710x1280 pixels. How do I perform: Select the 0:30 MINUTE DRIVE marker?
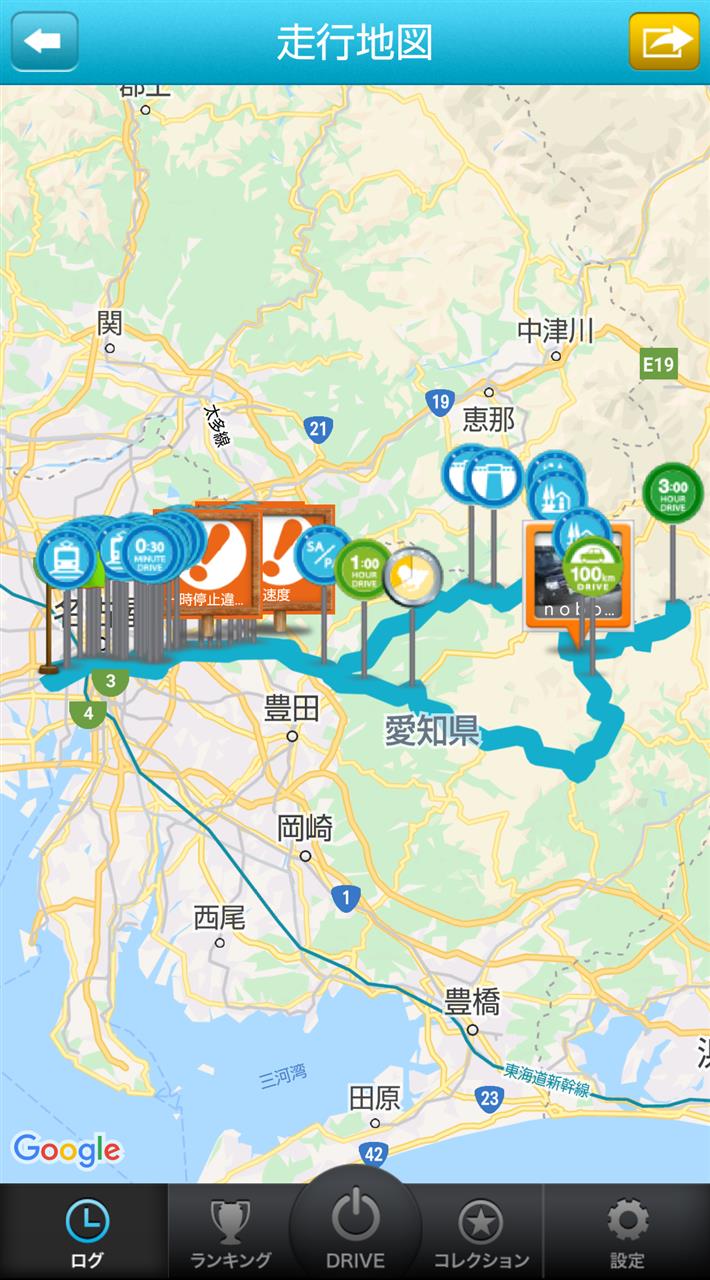tap(150, 552)
